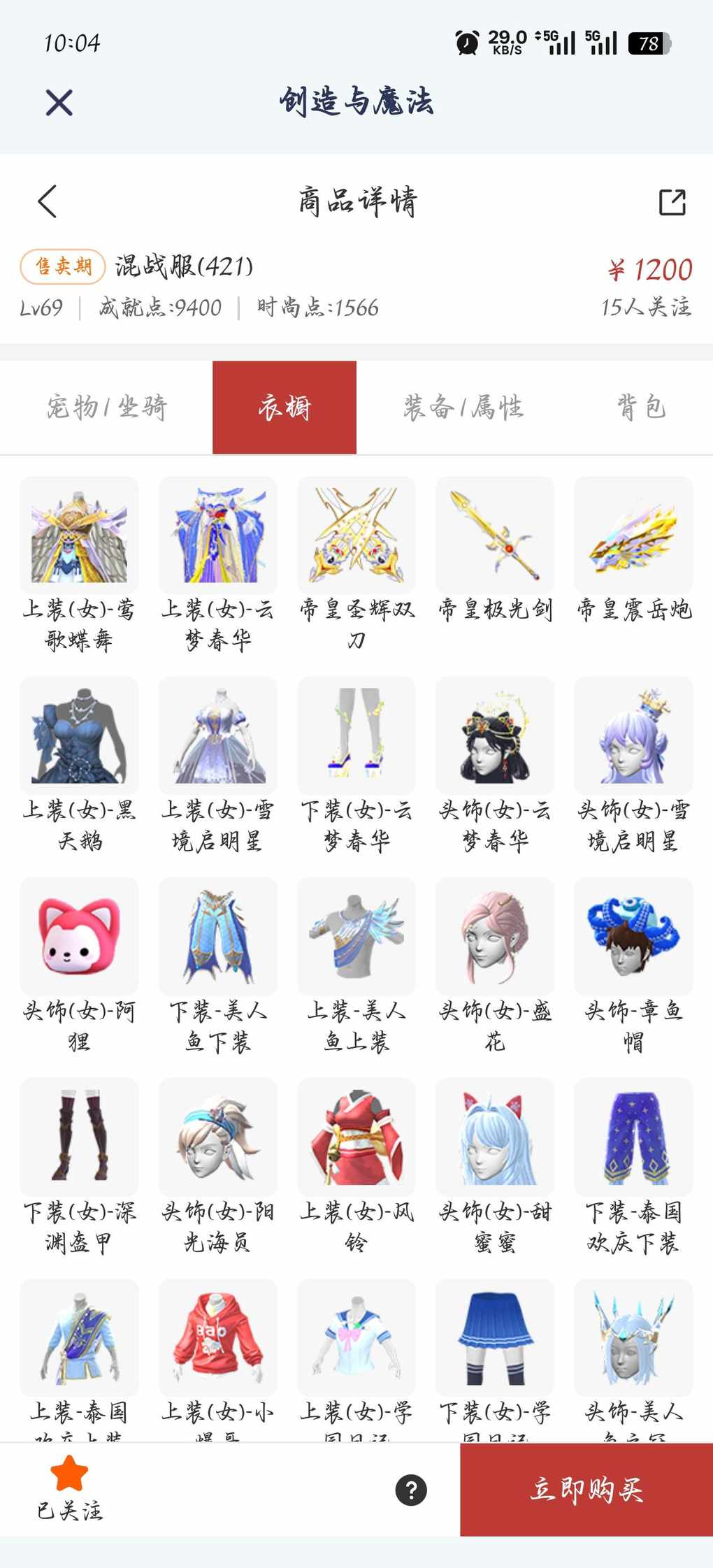Select the 衣橱 tab
Image resolution: width=713 pixels, height=1568 pixels.
pyautogui.click(x=285, y=407)
